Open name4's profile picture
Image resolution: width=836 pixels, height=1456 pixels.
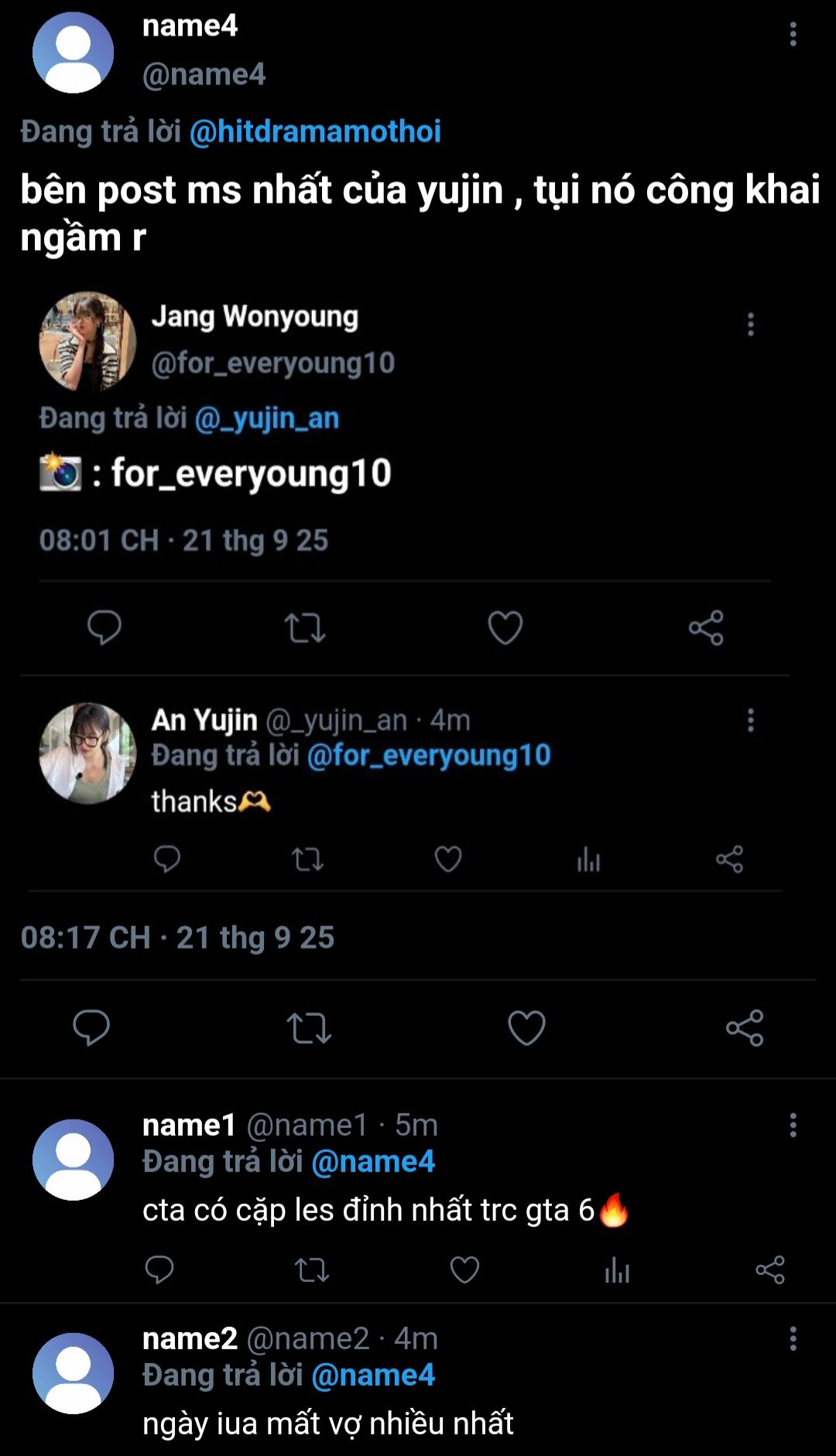pyautogui.click(x=73, y=53)
